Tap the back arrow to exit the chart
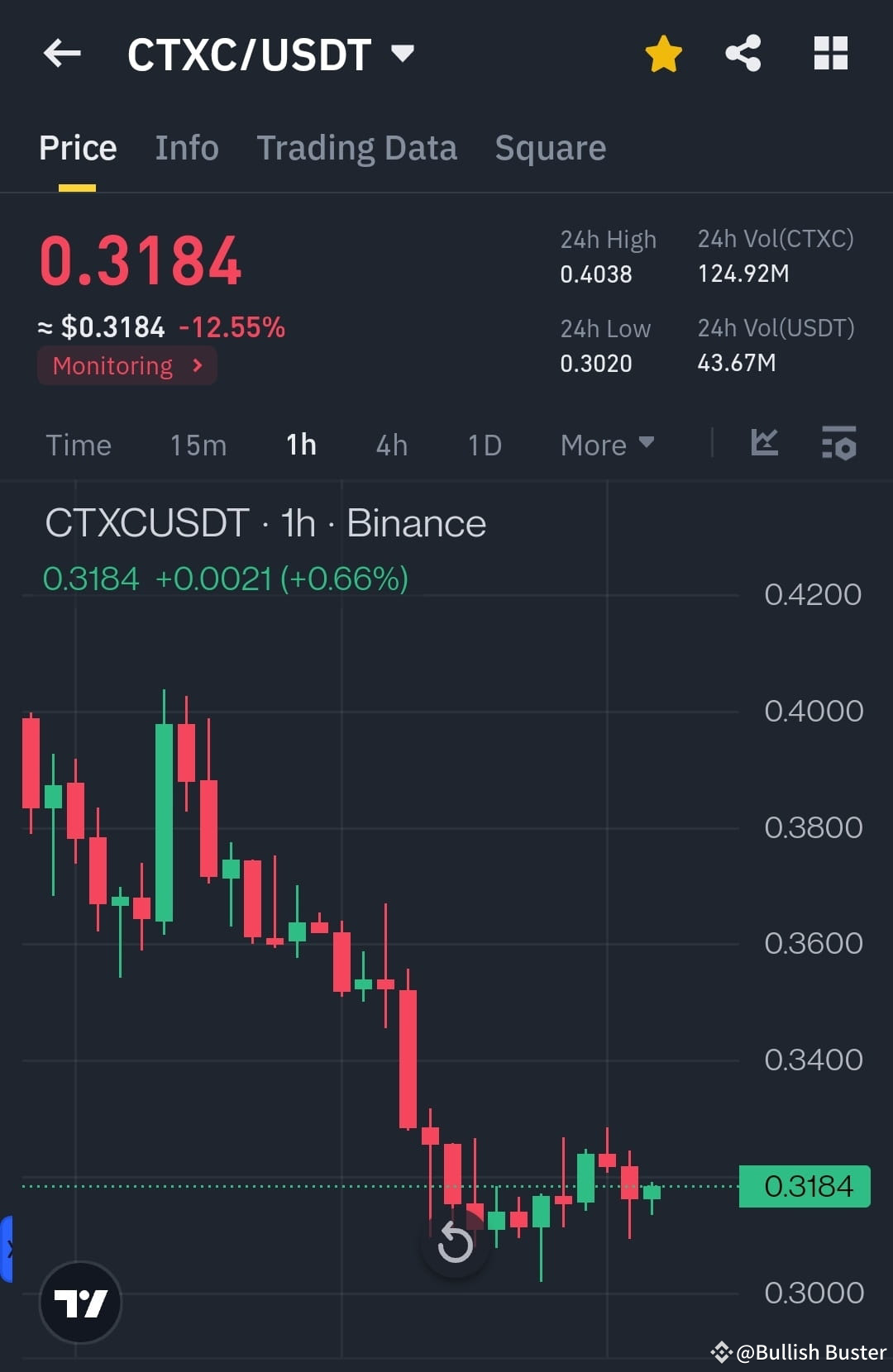Viewport: 893px width, 1372px height. pos(62,53)
